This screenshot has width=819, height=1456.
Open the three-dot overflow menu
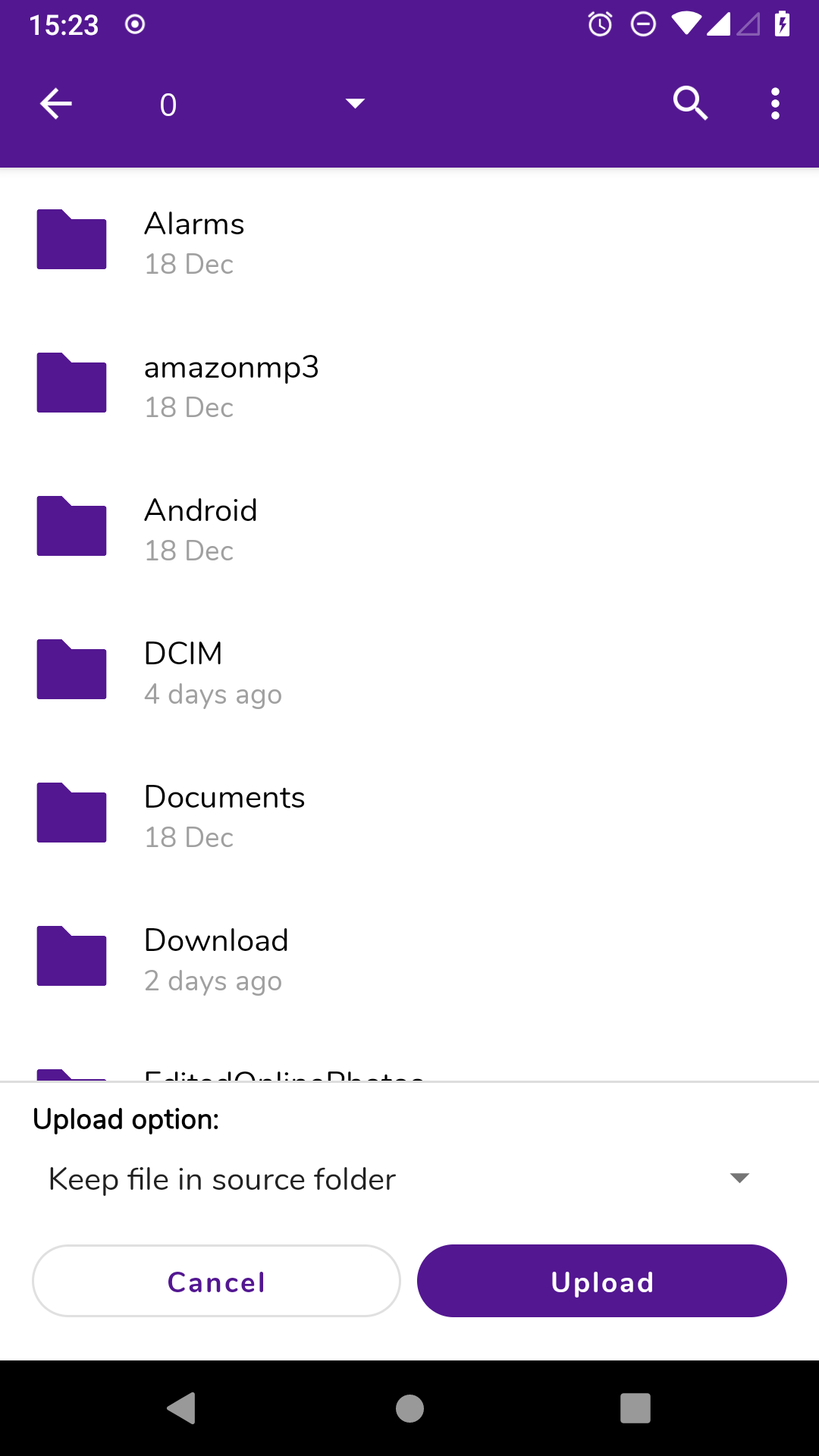coord(775,104)
